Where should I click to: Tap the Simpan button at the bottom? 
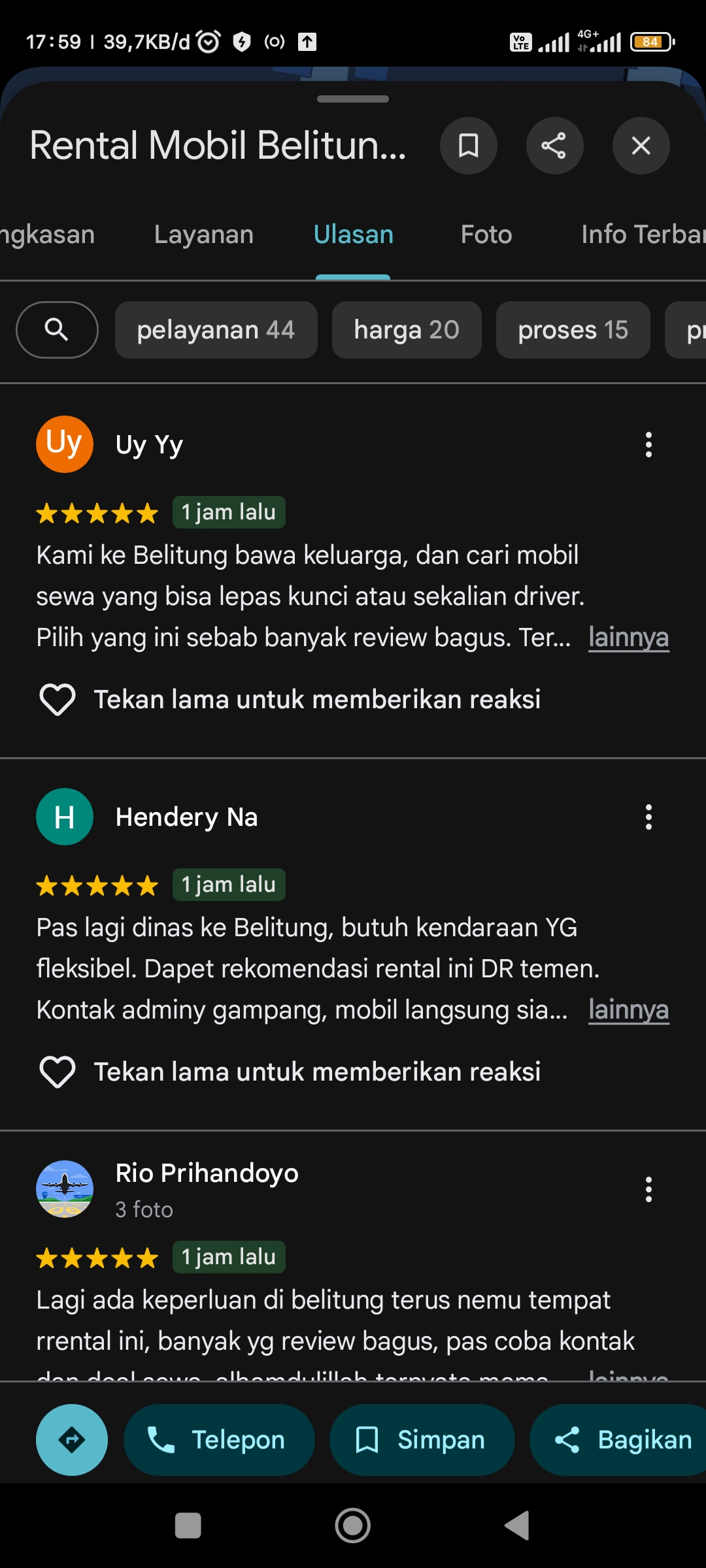click(x=422, y=1440)
